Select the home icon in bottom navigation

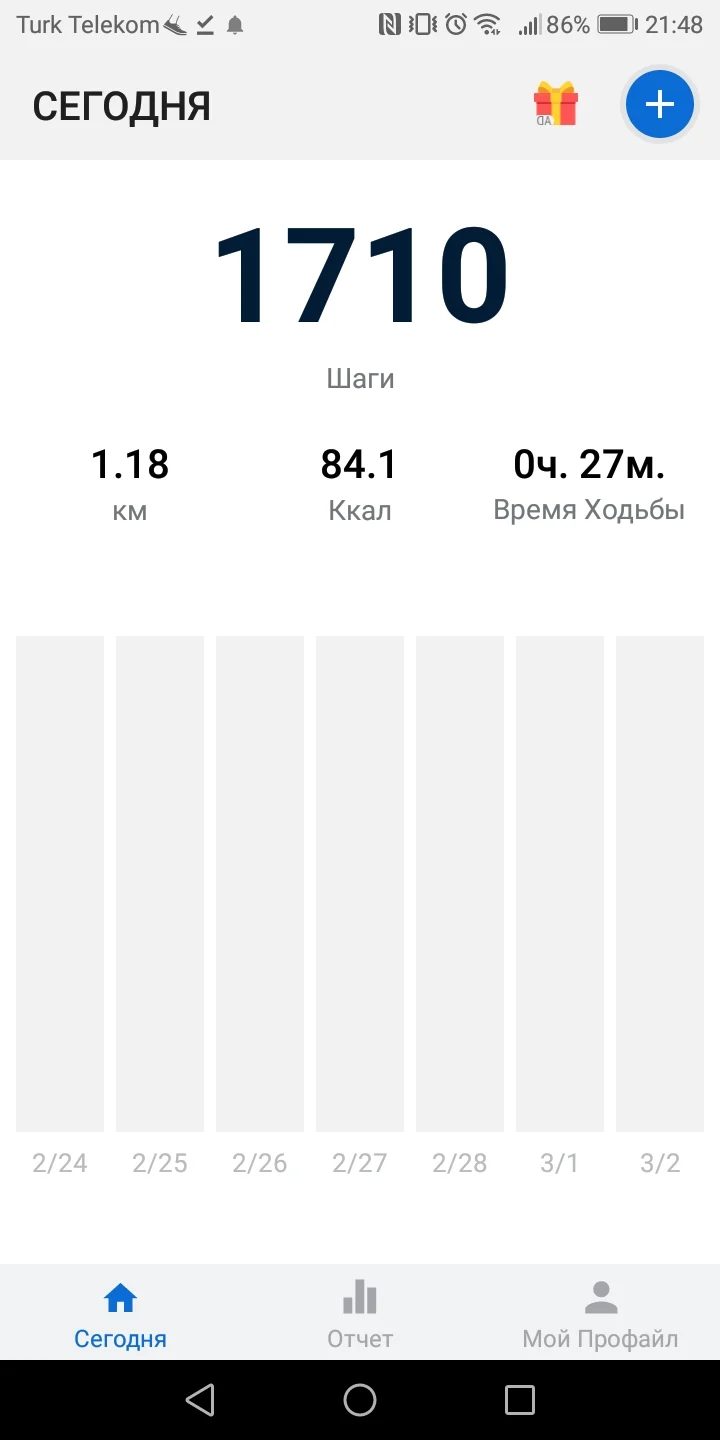pos(120,1296)
